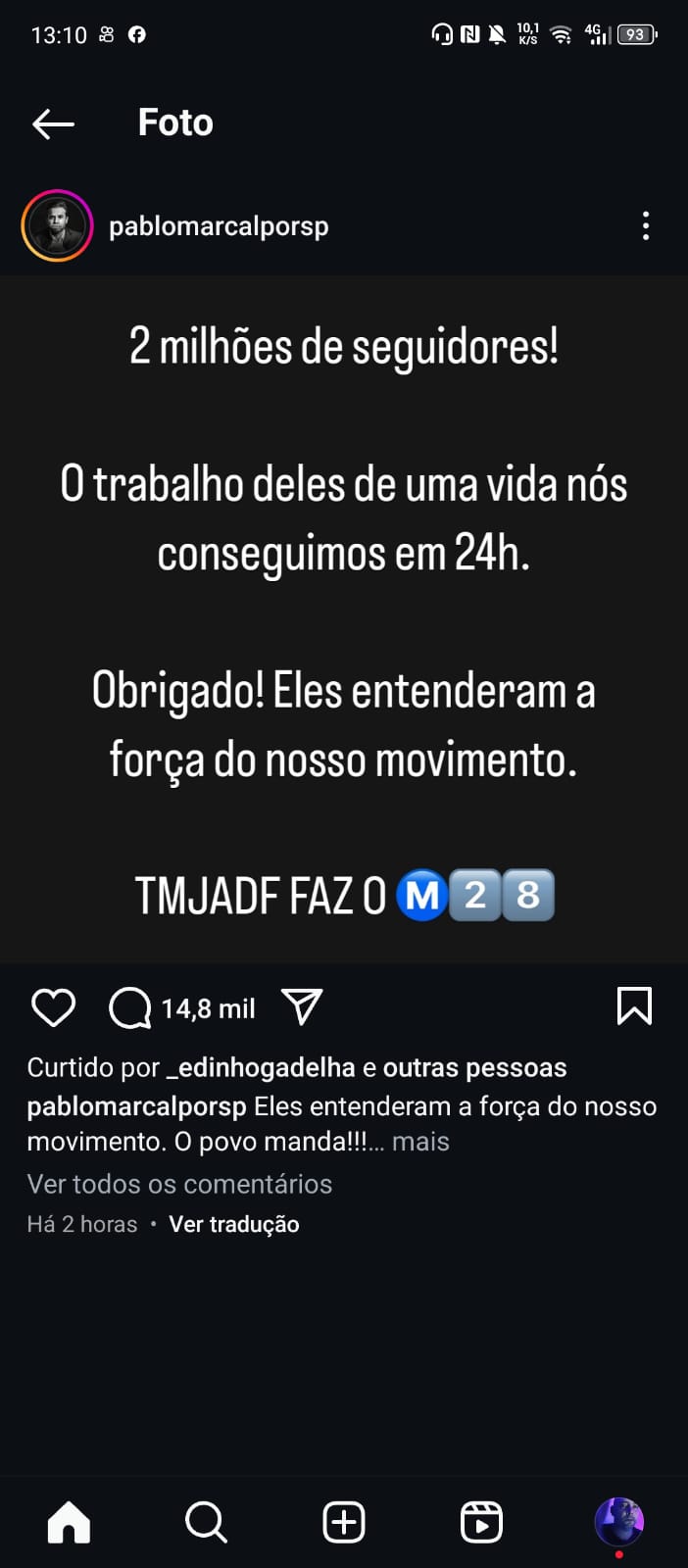Tap "Ver todos os comentários"
Image resolution: width=688 pixels, height=1568 pixels.
[x=179, y=1184]
